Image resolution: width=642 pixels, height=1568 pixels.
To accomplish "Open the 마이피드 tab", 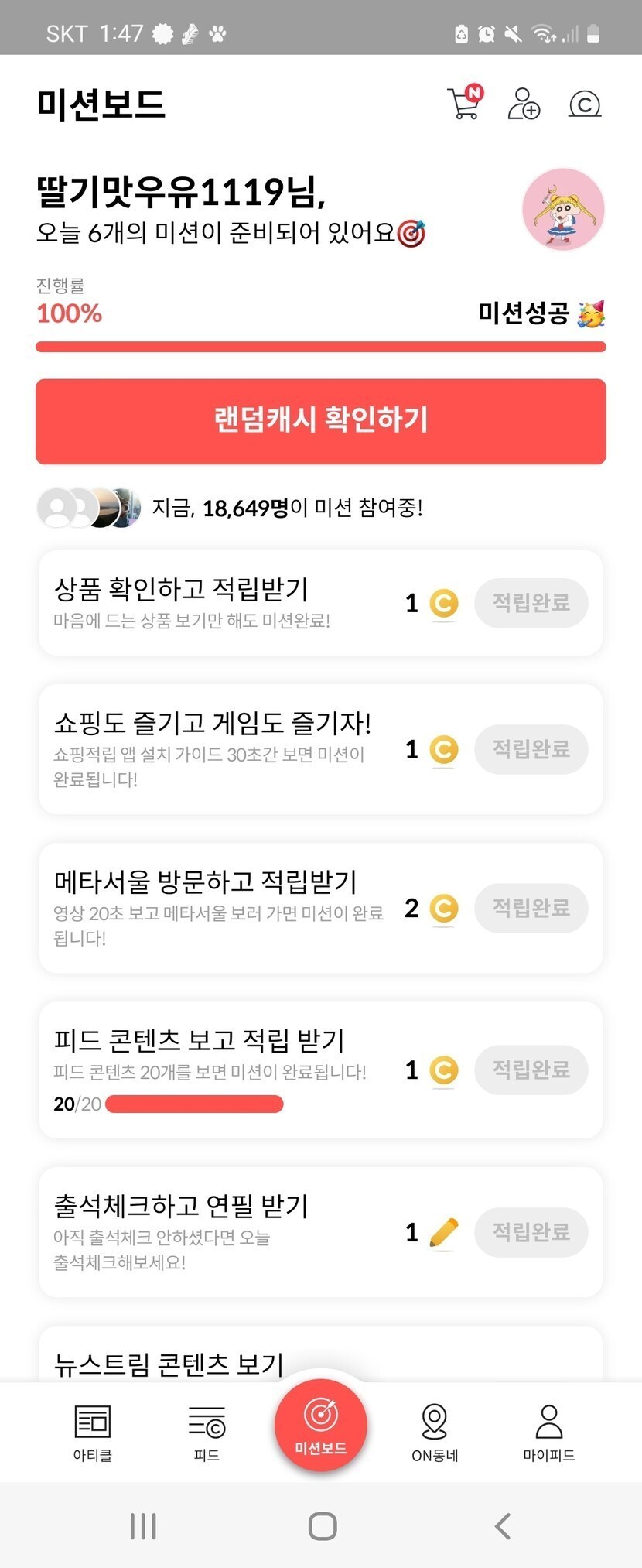I will pos(548,1433).
